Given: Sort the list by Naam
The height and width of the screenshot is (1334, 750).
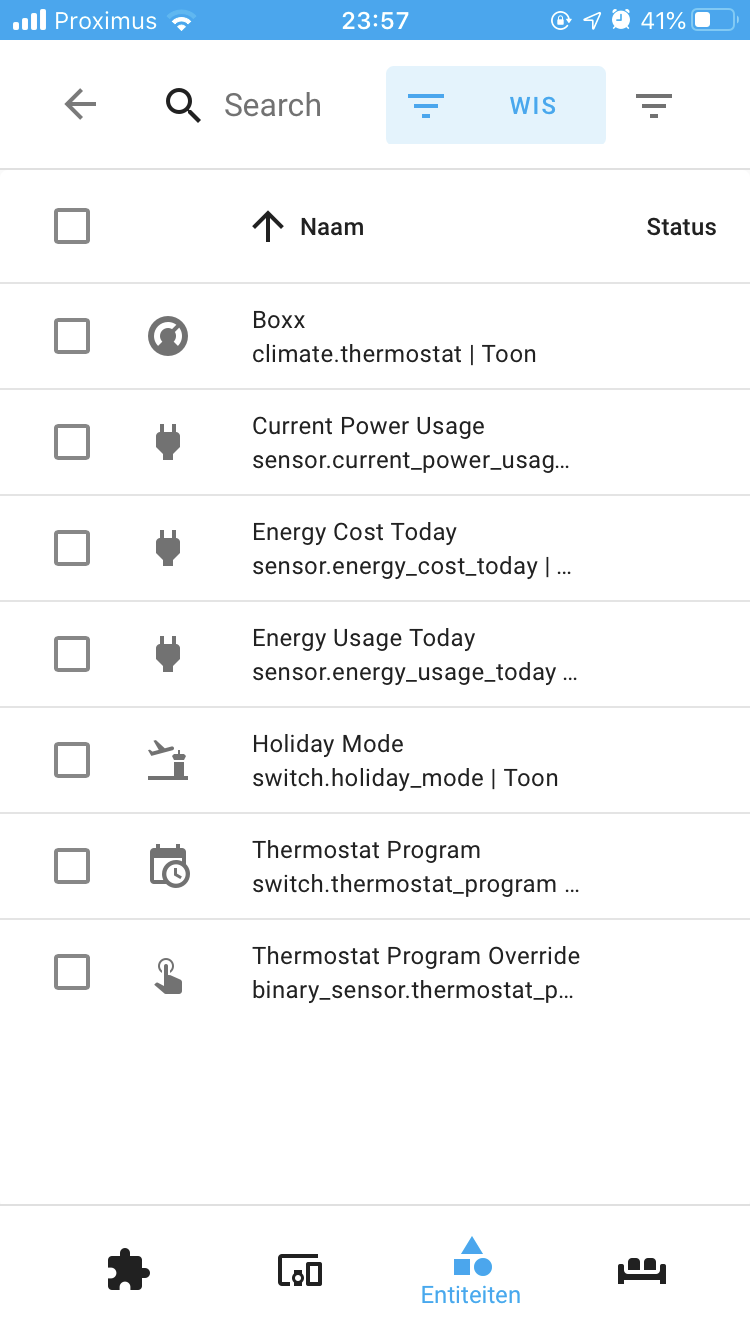Looking at the screenshot, I should (x=331, y=227).
